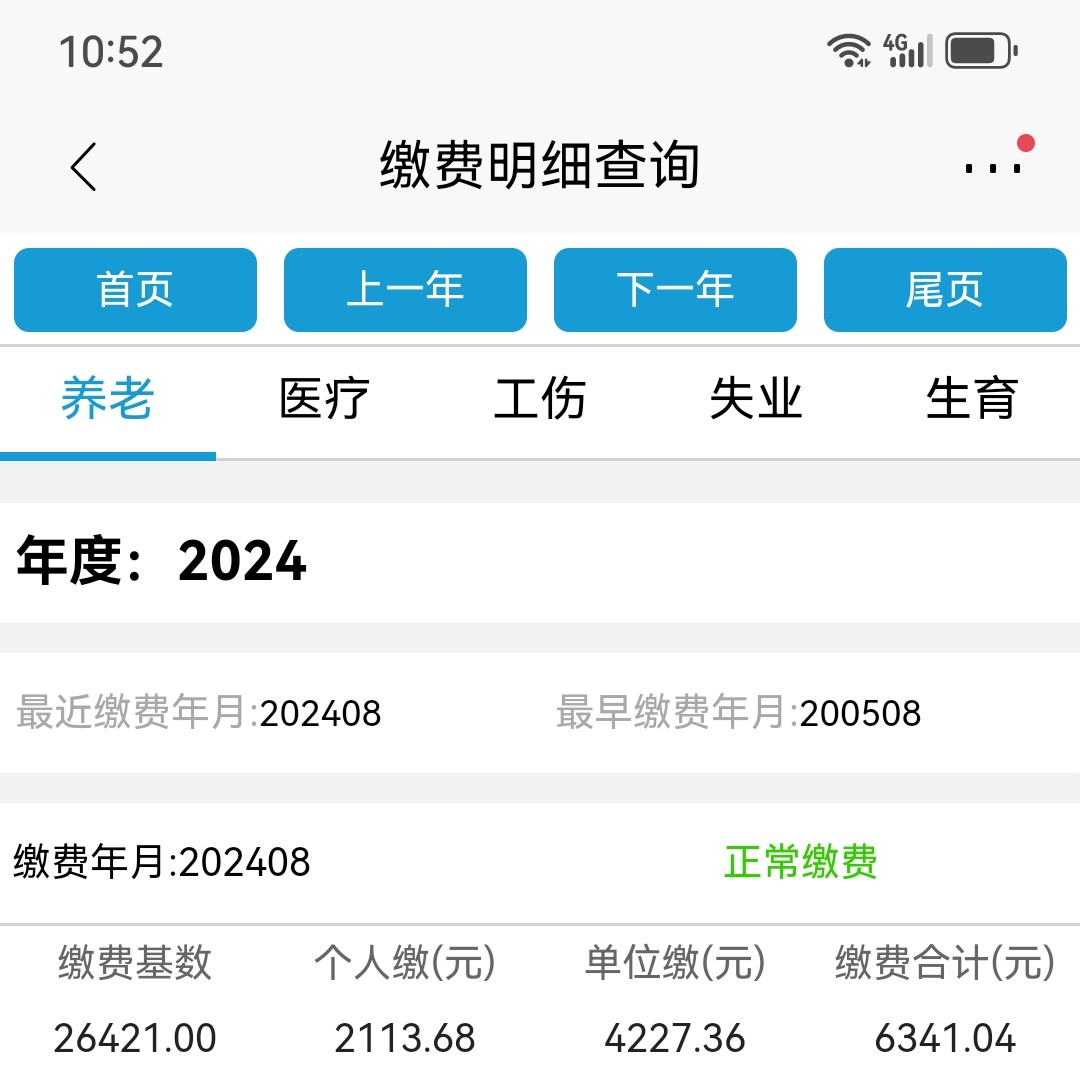Switch to the 工伤 tab
The height and width of the screenshot is (1088, 1080).
click(x=540, y=399)
